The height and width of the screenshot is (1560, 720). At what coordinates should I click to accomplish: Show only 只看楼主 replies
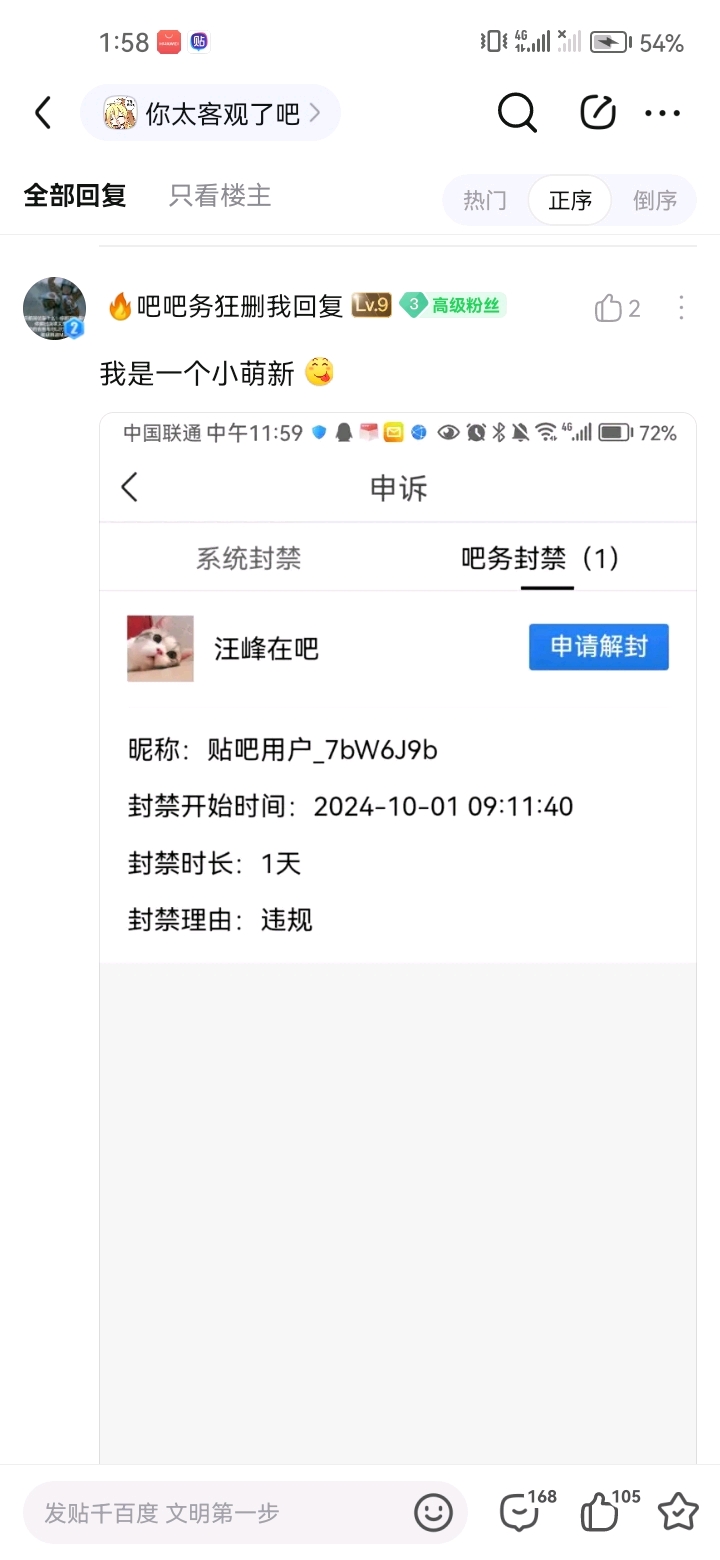tap(220, 196)
